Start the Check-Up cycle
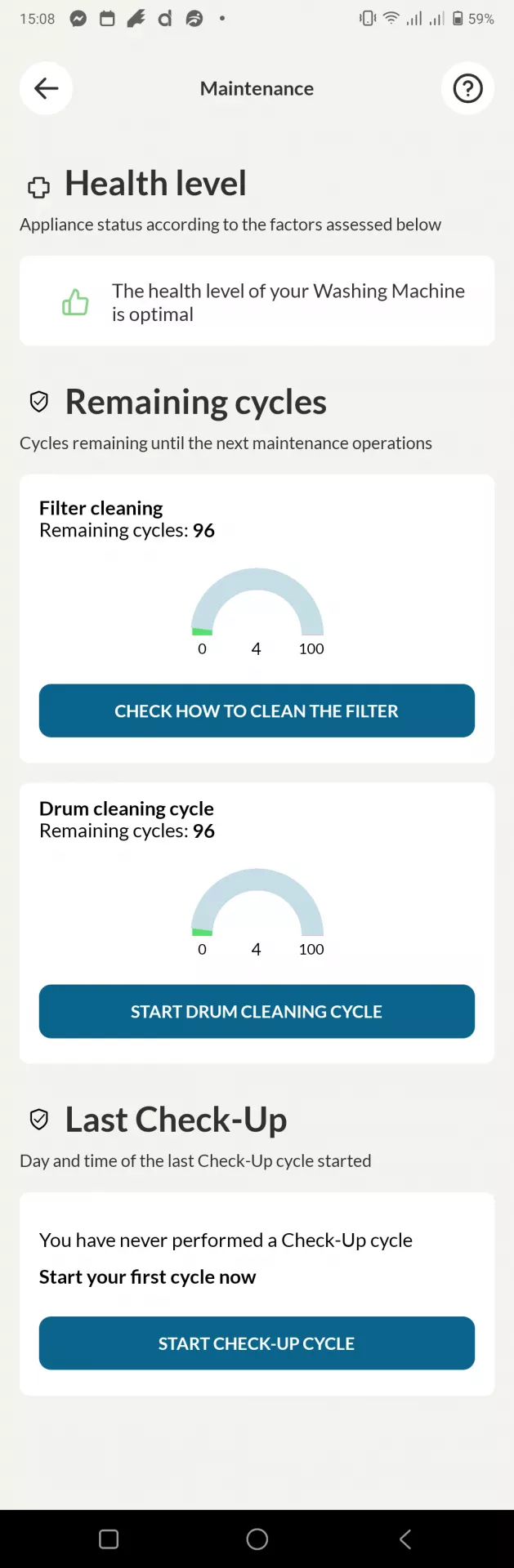This screenshot has height=1568, width=514. [257, 1343]
